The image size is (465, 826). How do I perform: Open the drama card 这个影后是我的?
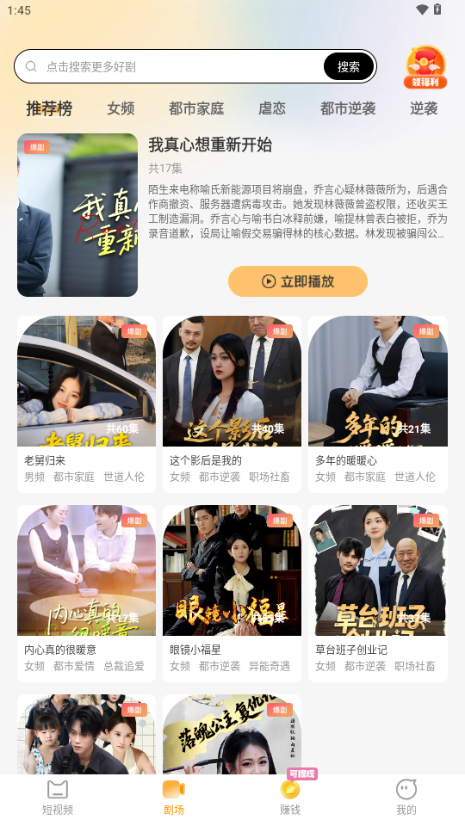tap(232, 404)
